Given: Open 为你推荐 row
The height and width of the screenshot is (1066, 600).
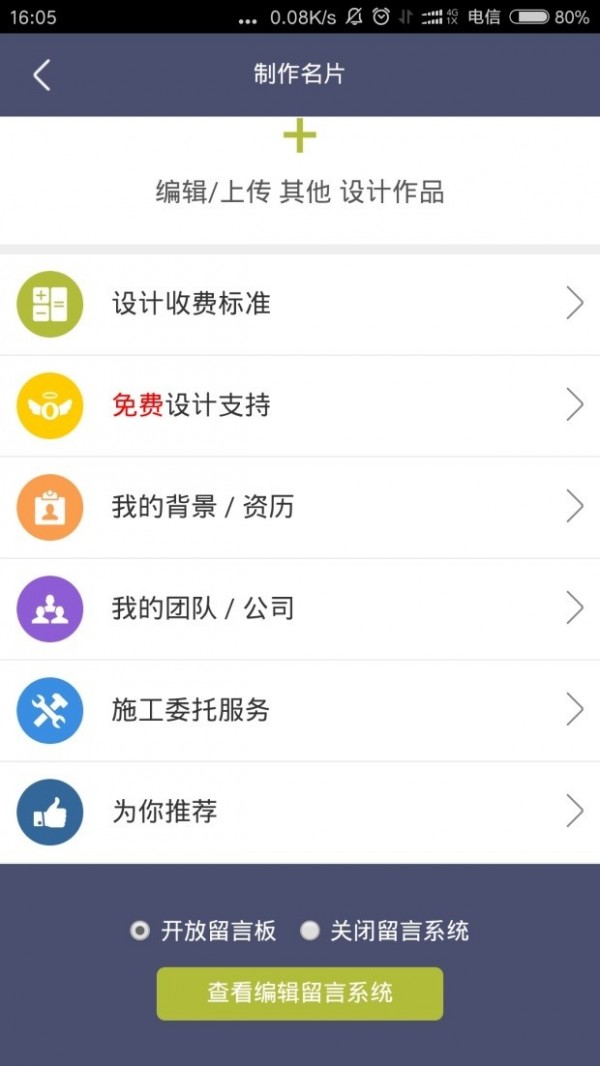Looking at the screenshot, I should (x=300, y=812).
